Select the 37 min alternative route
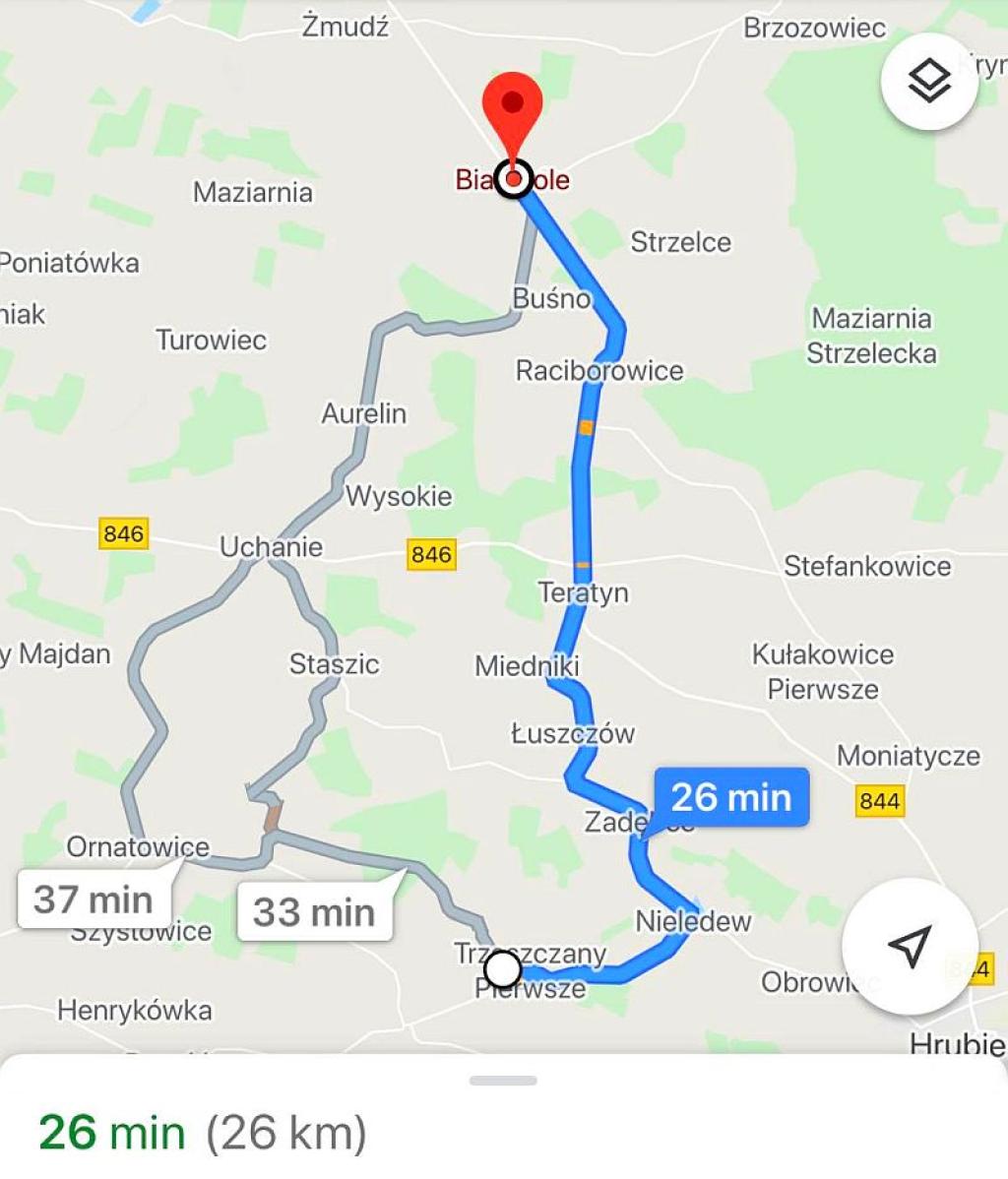1008x1179 pixels. coord(94,900)
